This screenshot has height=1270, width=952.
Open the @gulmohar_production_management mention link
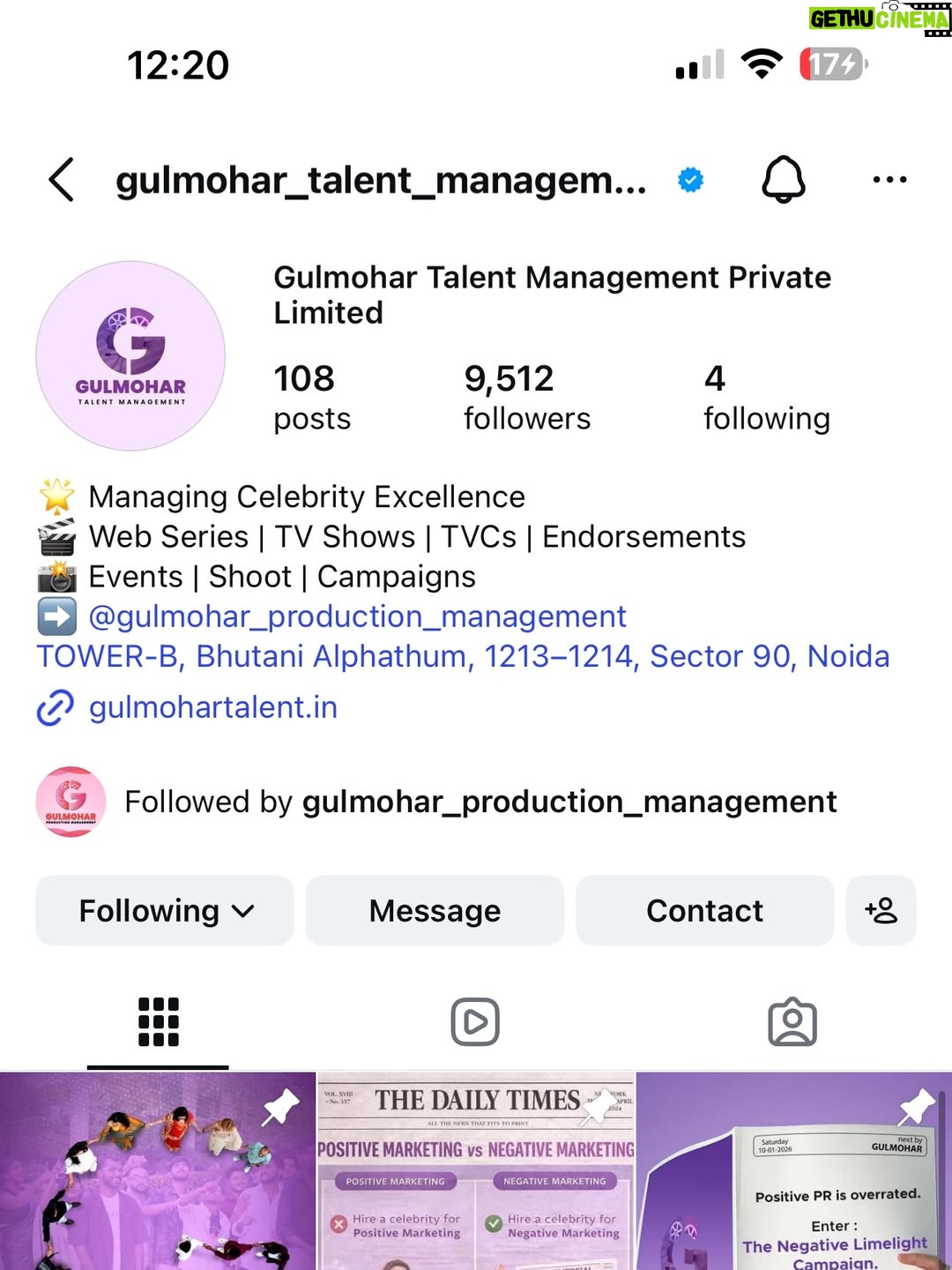pos(357,616)
